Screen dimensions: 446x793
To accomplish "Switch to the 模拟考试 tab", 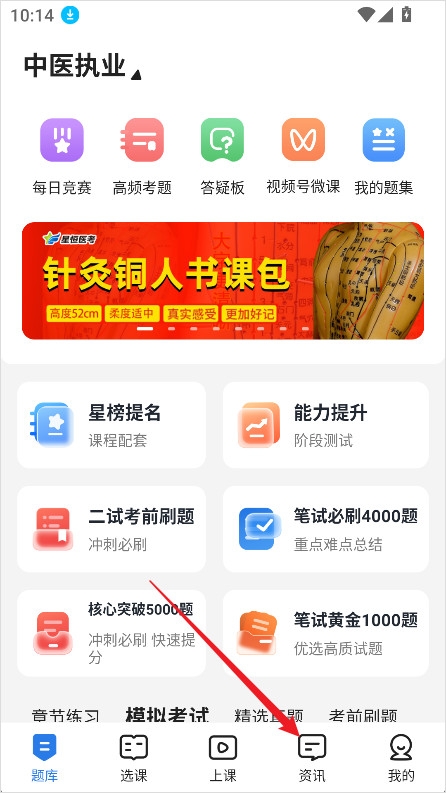I will point(167,715).
